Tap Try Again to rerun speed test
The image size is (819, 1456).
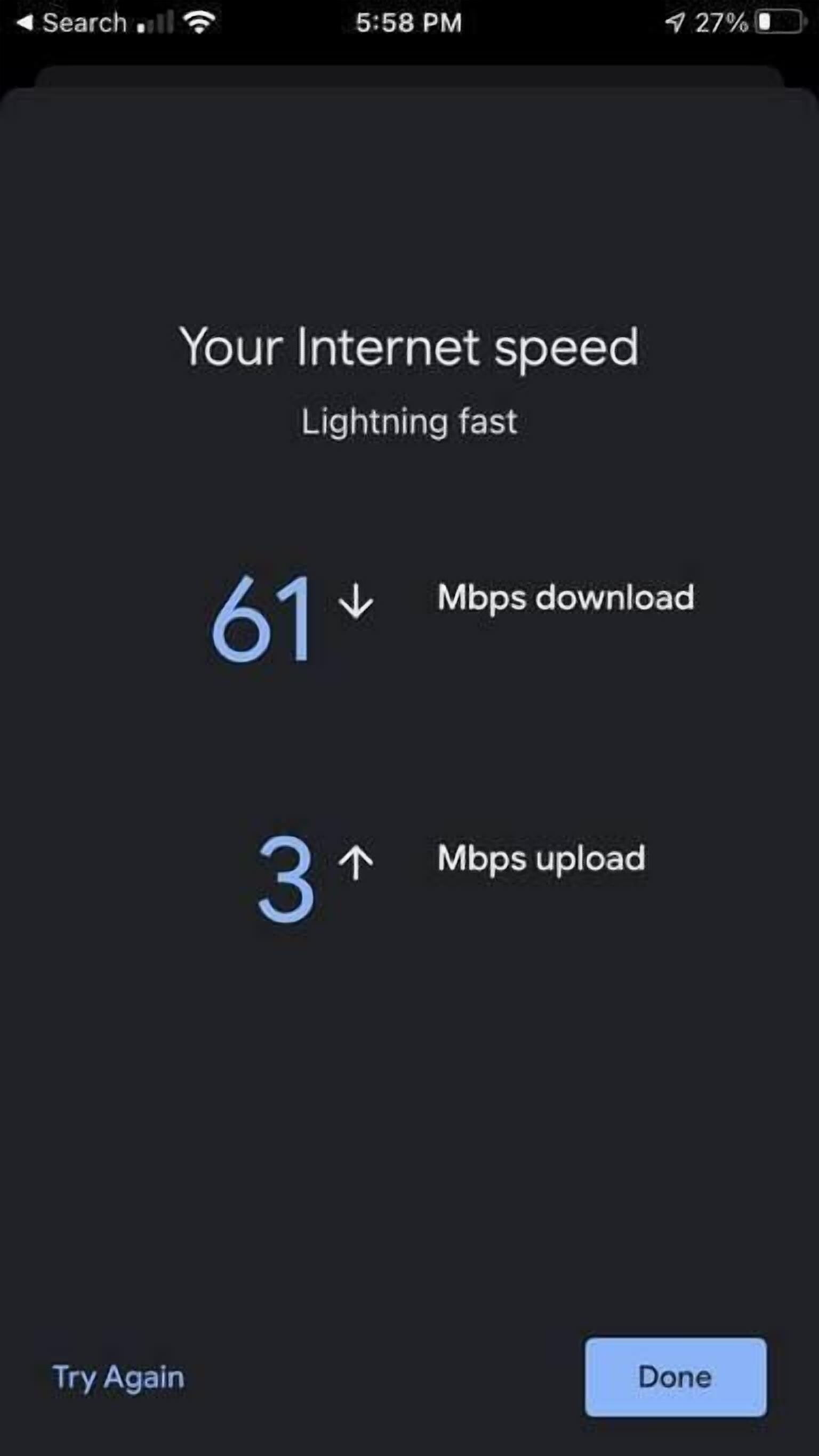pos(119,1378)
